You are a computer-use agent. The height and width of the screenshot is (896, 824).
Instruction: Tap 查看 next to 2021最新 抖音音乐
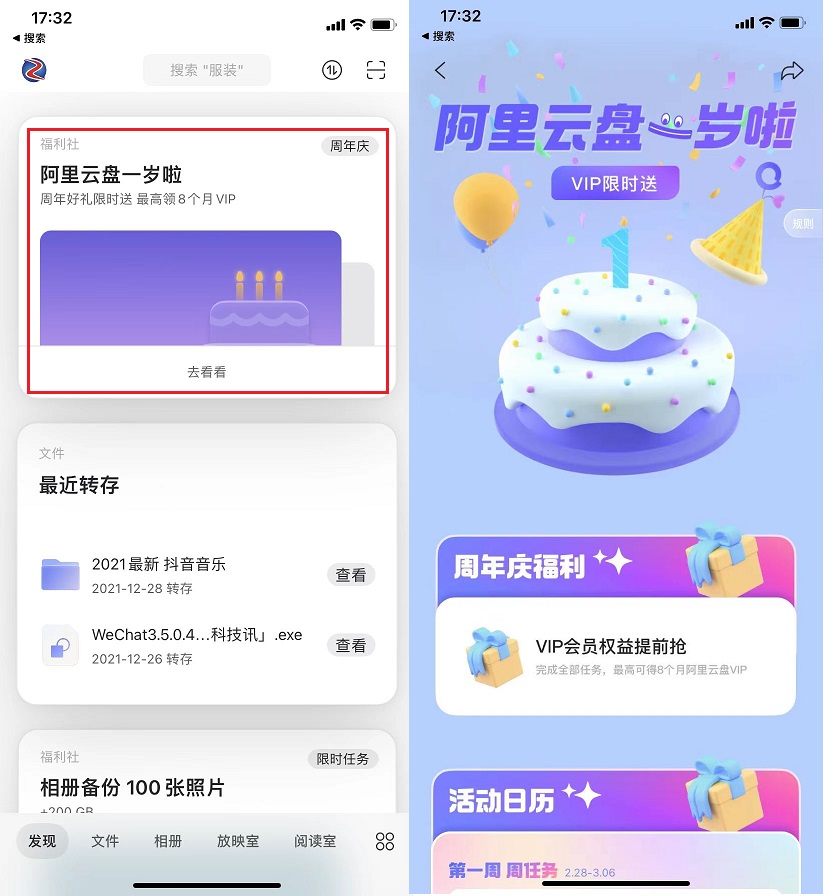[x=351, y=575]
